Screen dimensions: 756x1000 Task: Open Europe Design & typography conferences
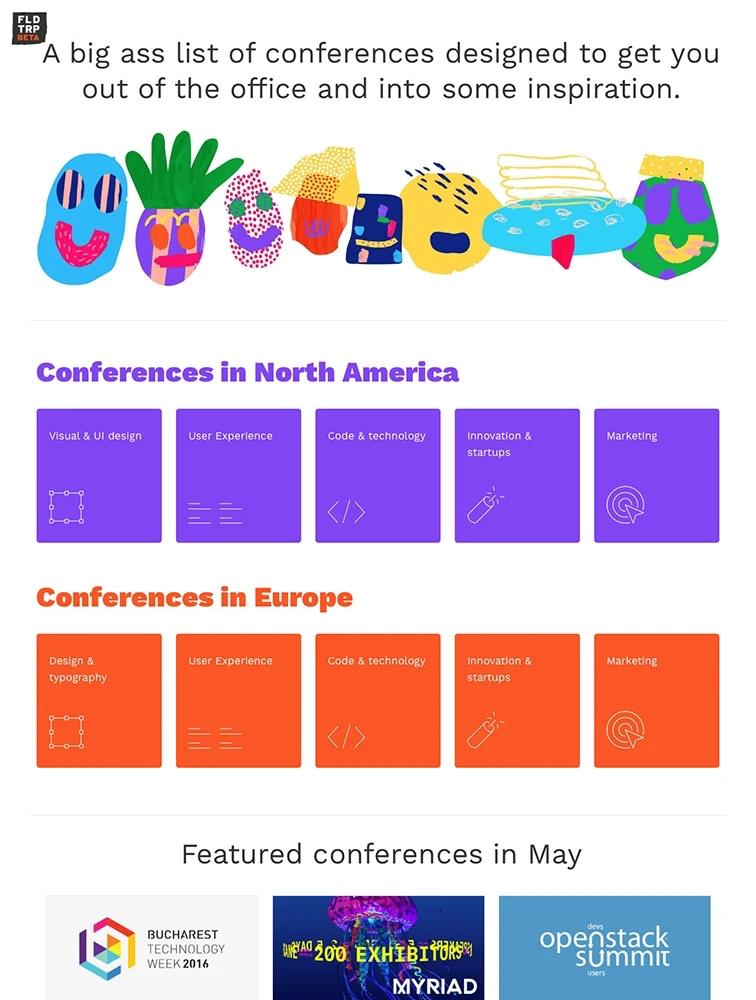99,701
